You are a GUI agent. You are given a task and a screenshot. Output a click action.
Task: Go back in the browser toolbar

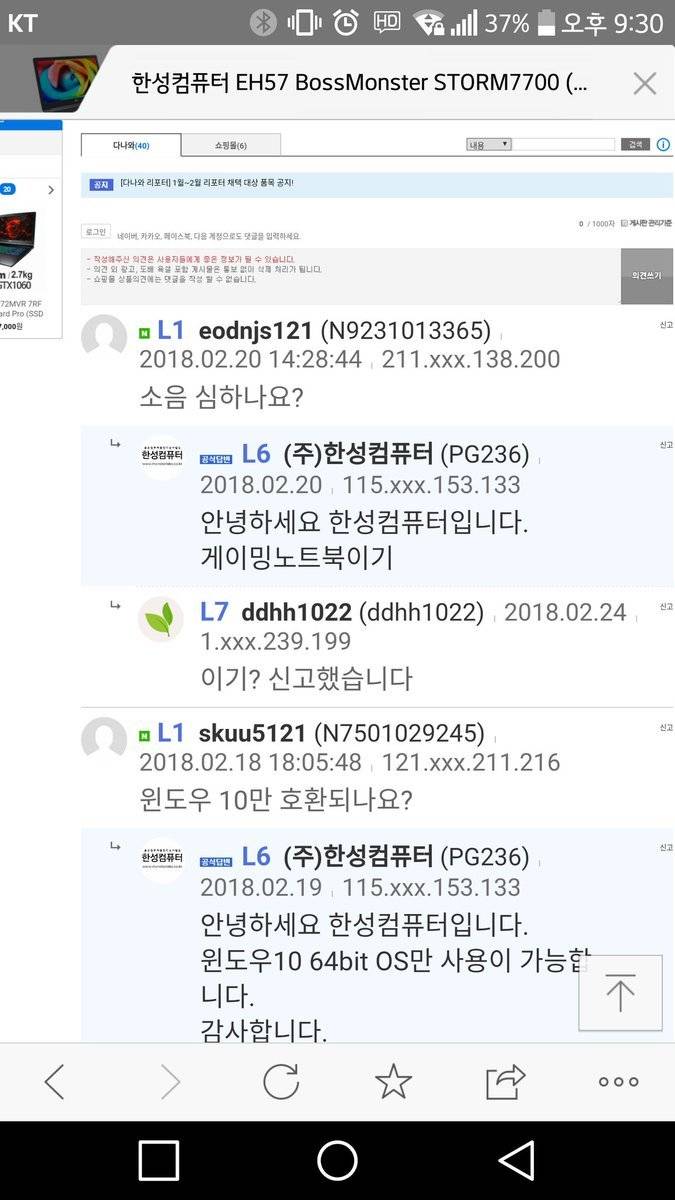pyautogui.click(x=55, y=1081)
